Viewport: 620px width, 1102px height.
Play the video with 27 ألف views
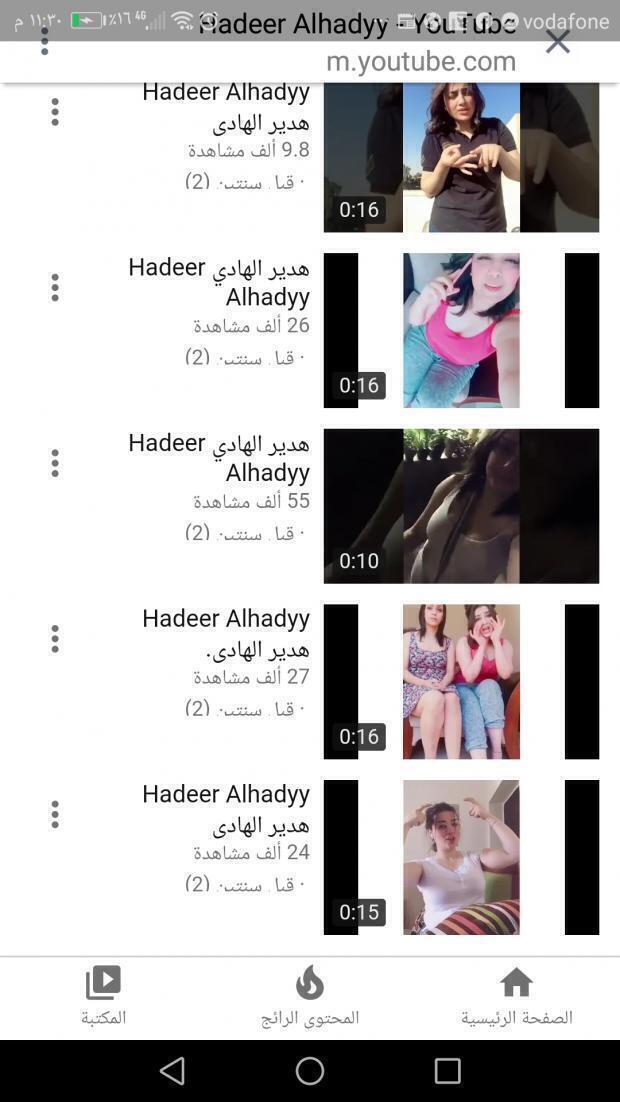point(461,681)
